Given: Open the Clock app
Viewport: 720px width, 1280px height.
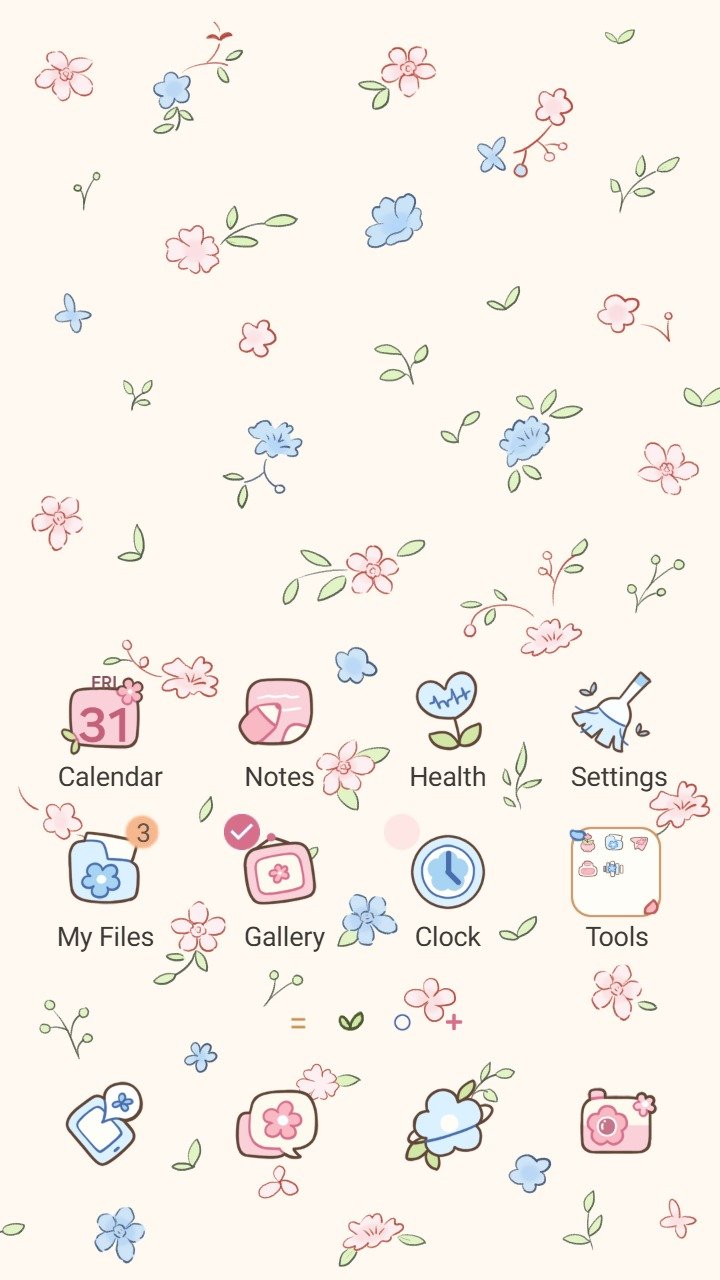Looking at the screenshot, I should click(448, 872).
